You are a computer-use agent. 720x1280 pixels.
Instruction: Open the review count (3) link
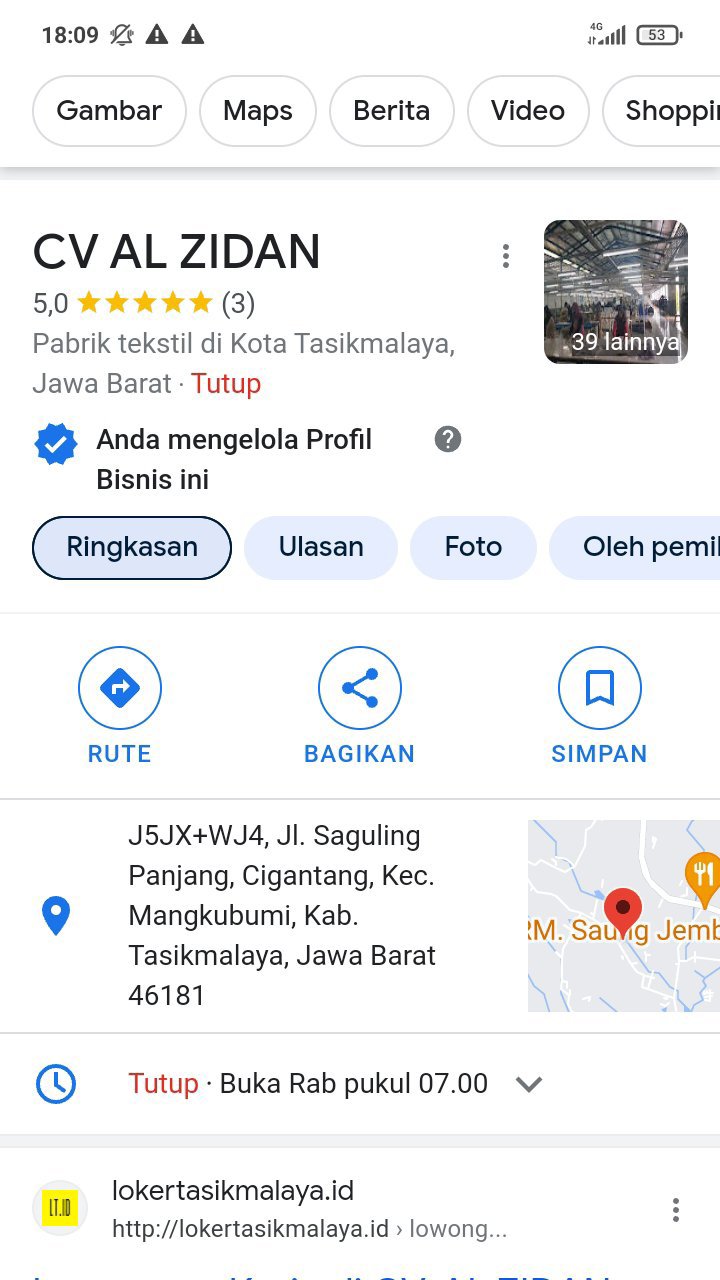tap(238, 303)
